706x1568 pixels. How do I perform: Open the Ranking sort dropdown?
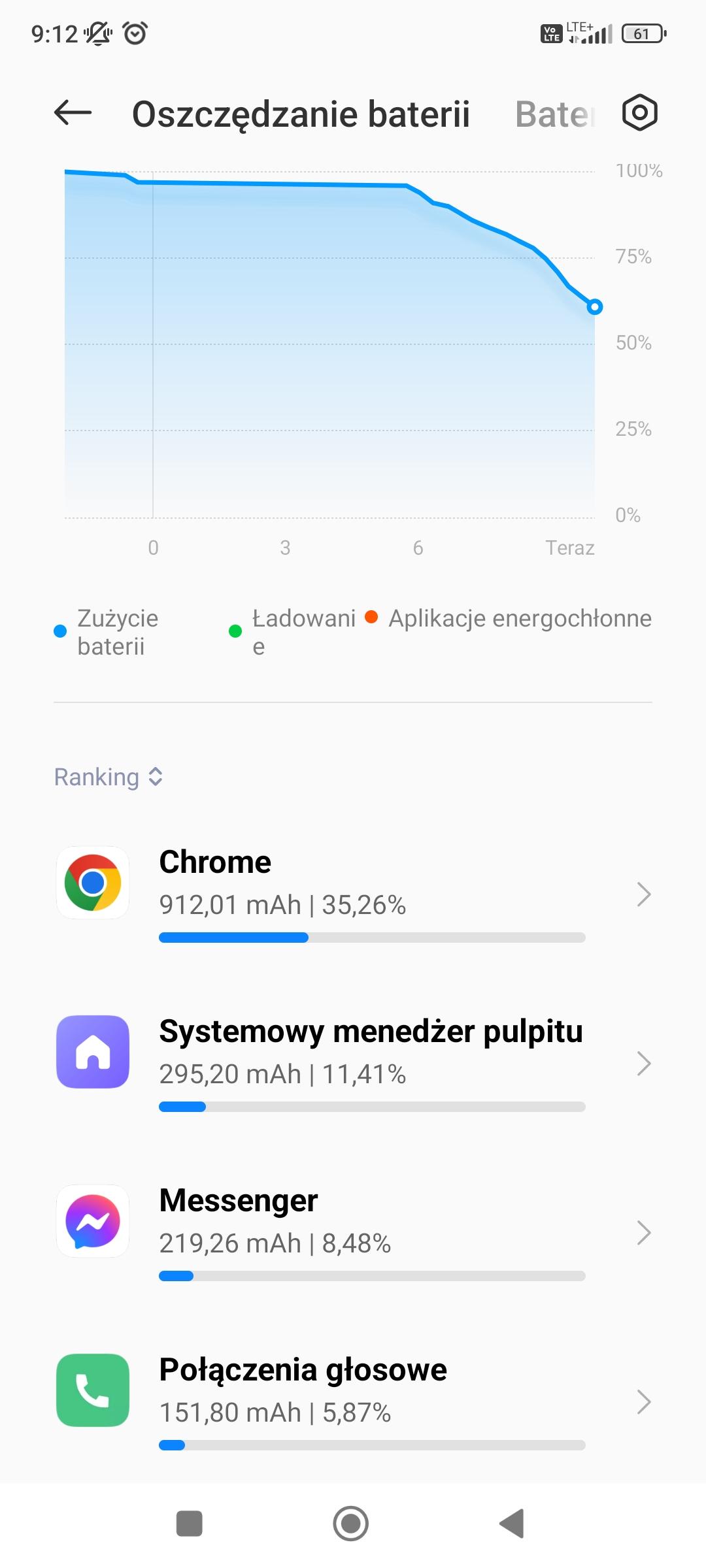(109, 777)
